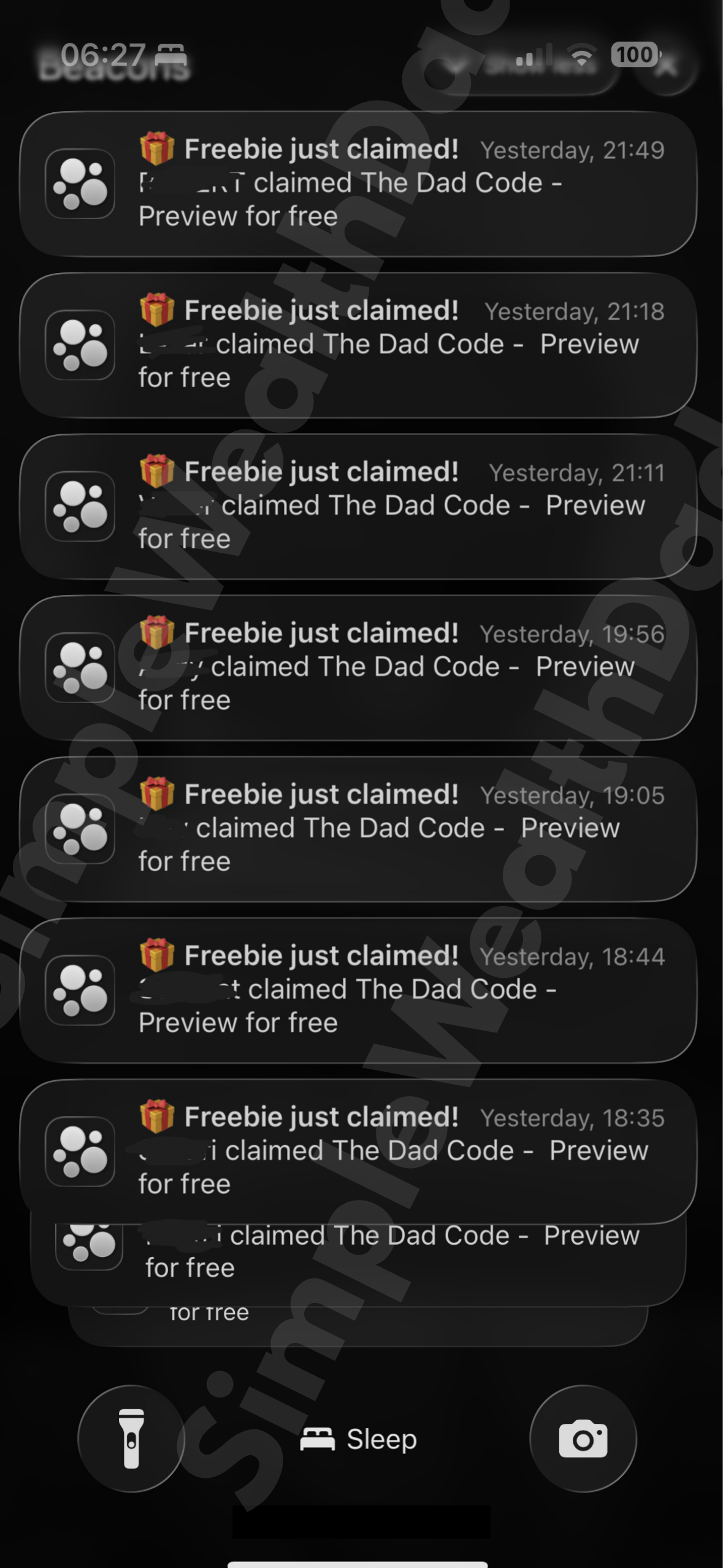Screen dimensions: 723x1568
Task: Launch the camera from the lock screen
Action: [583, 1439]
